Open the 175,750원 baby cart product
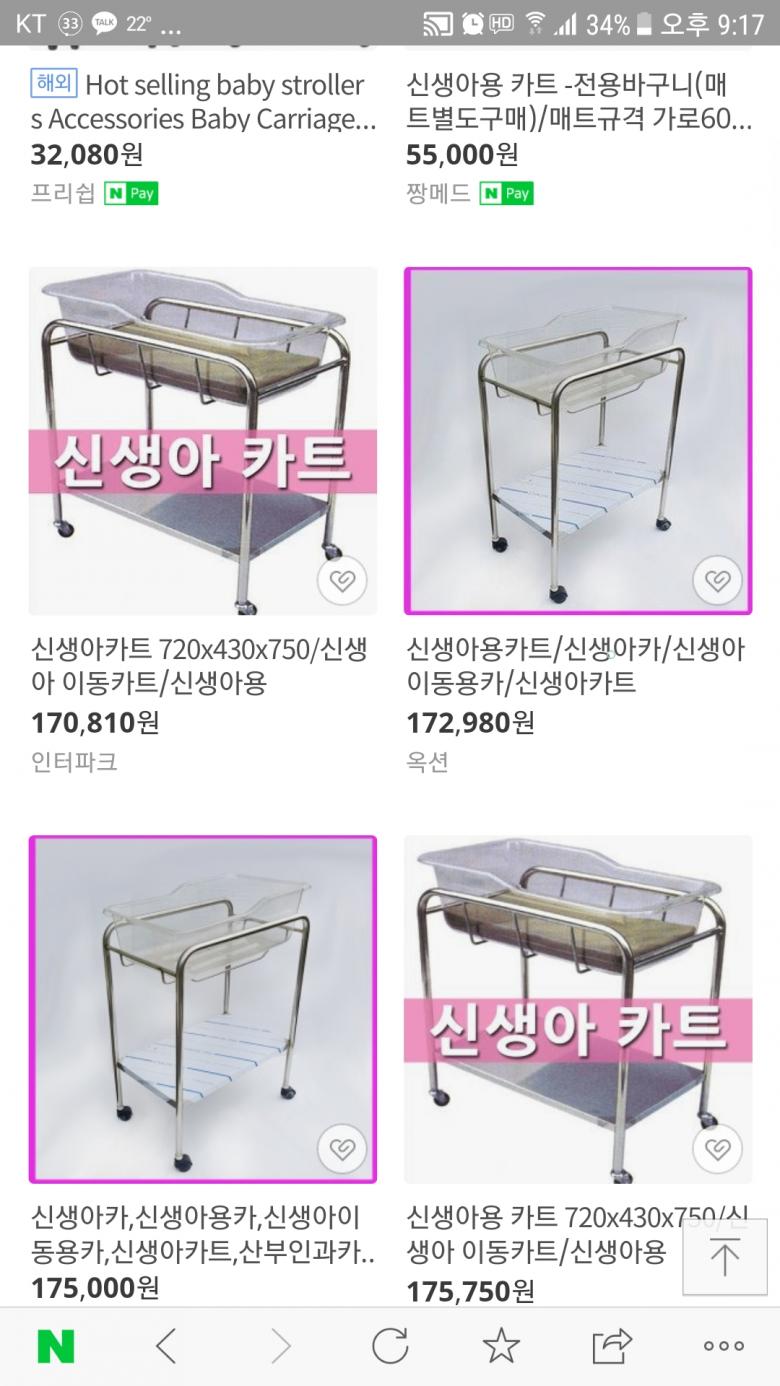Screen dimensions: 780x1386 [577, 1008]
